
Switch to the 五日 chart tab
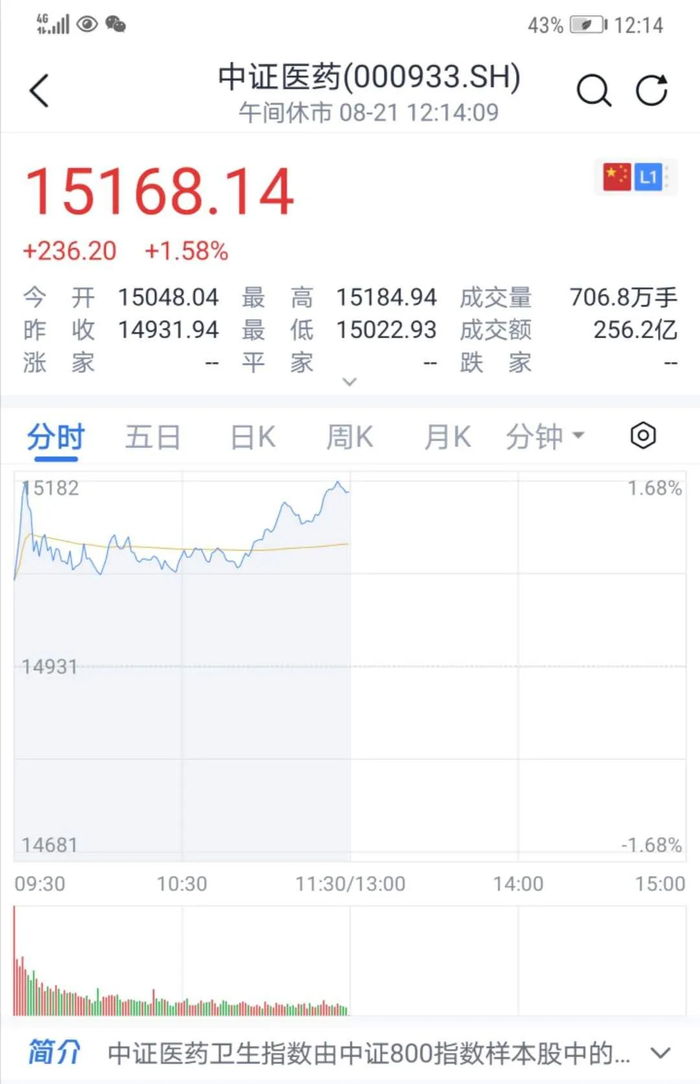click(x=153, y=437)
